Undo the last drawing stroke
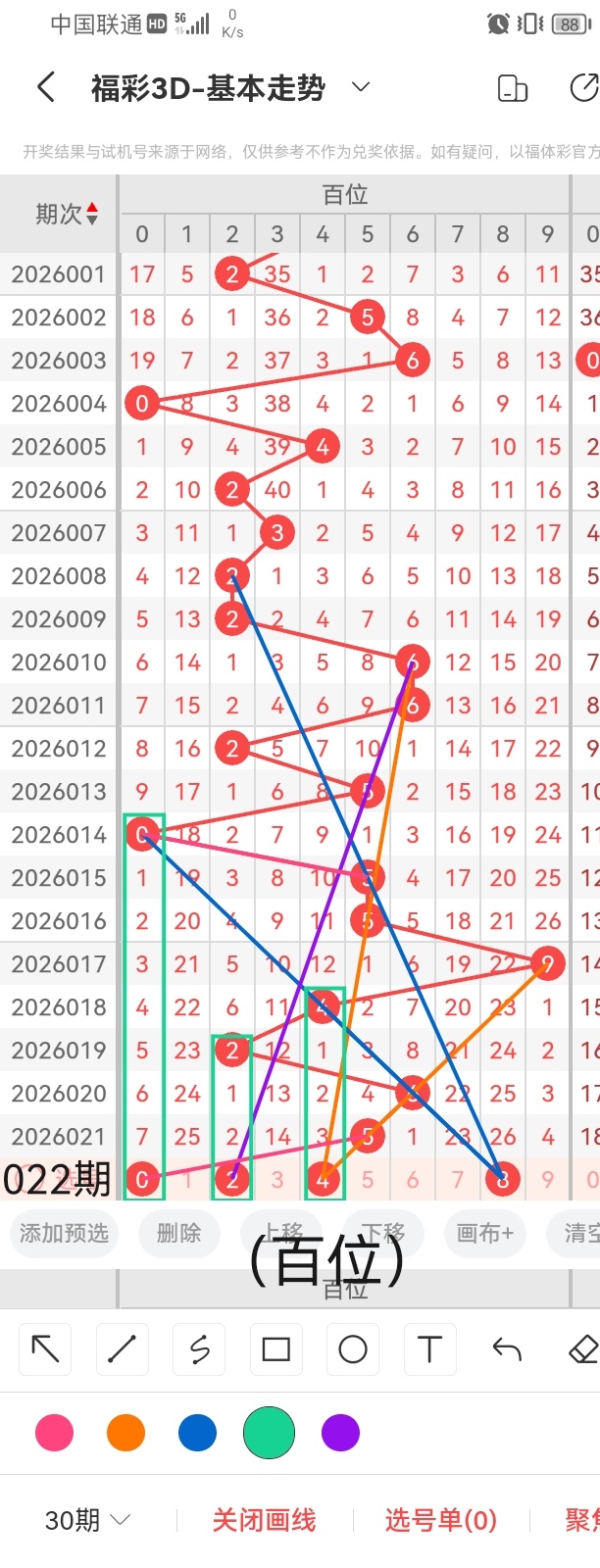This screenshot has height=1568, width=600. coord(507,1349)
